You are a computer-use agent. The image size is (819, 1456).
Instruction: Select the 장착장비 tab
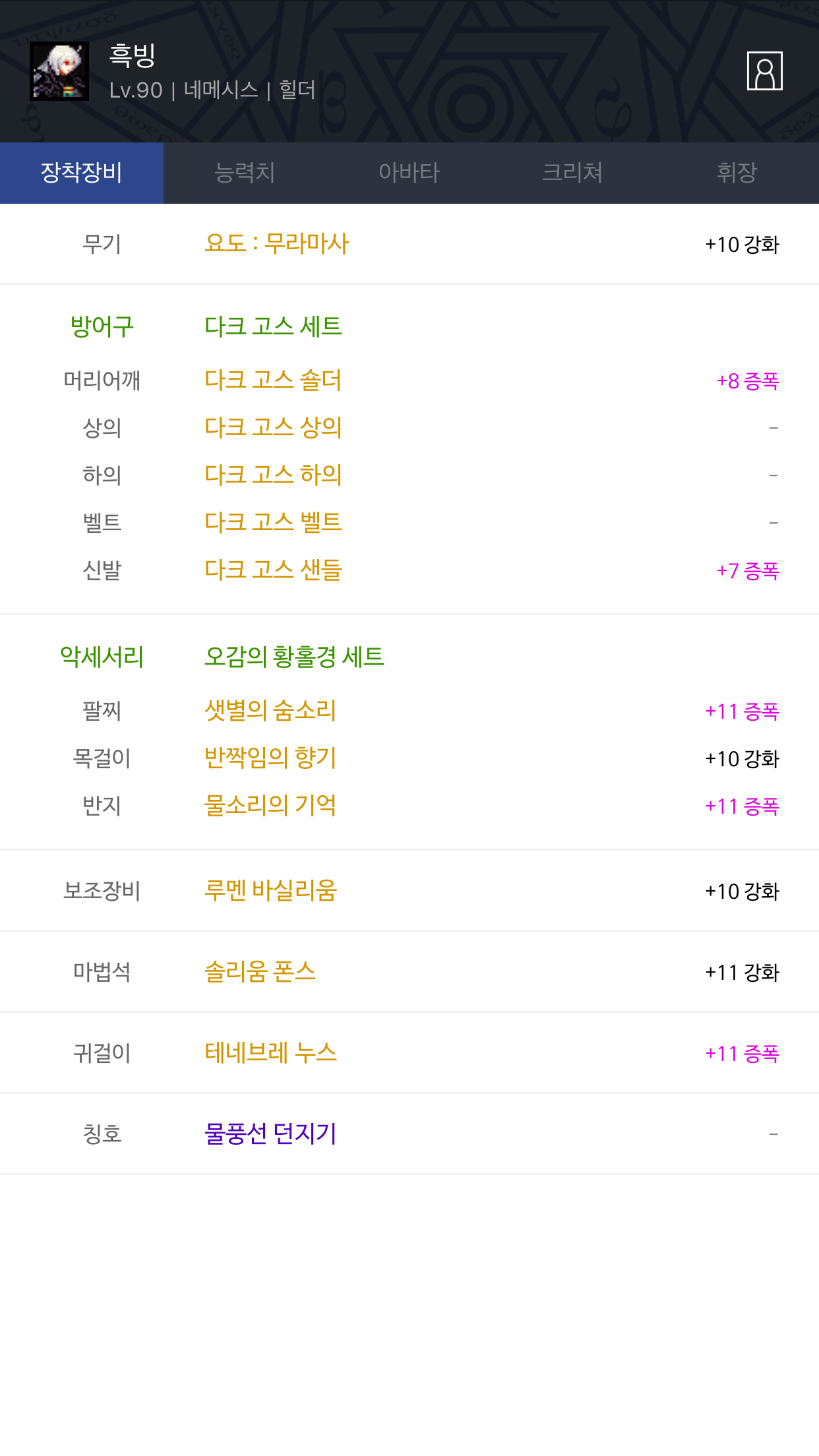tap(82, 173)
